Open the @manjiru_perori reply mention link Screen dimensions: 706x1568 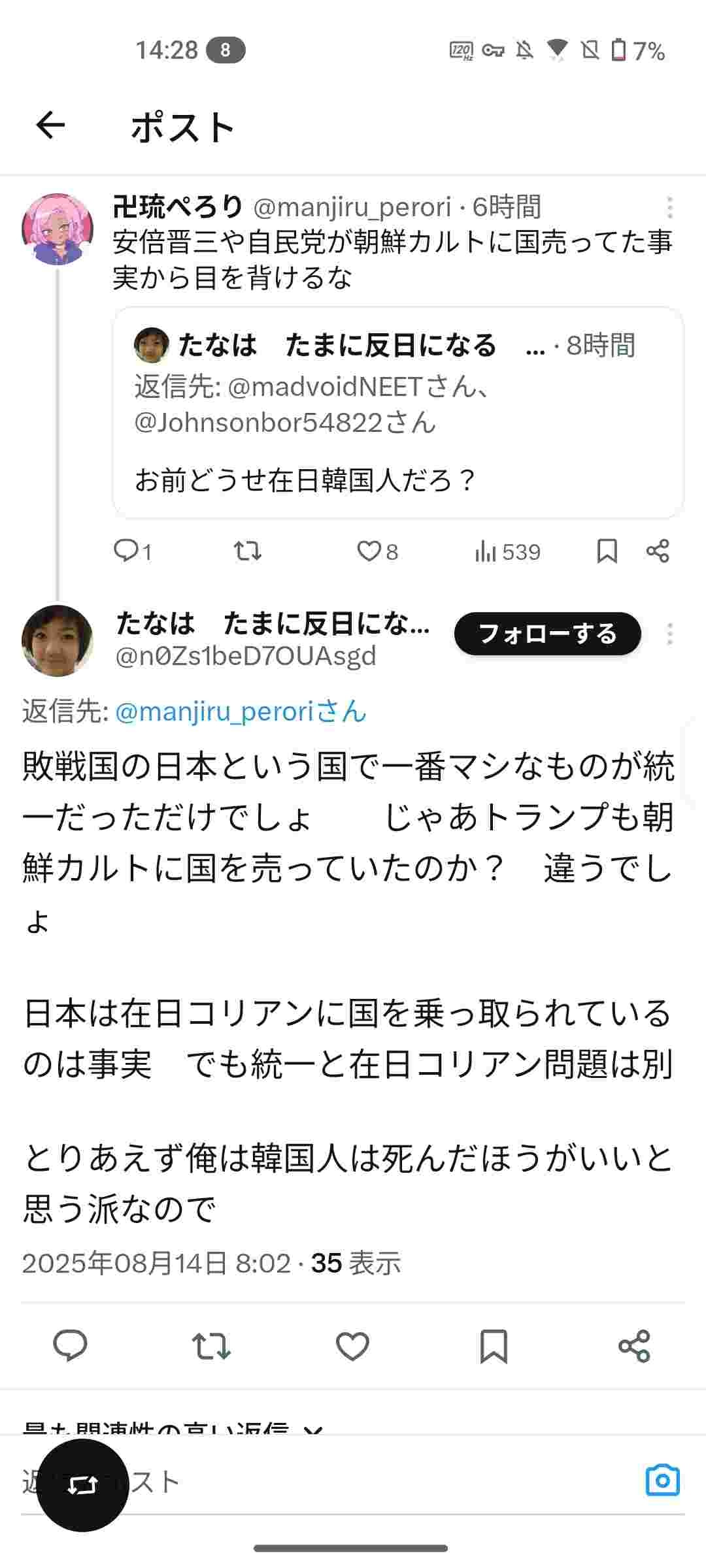coord(240,711)
